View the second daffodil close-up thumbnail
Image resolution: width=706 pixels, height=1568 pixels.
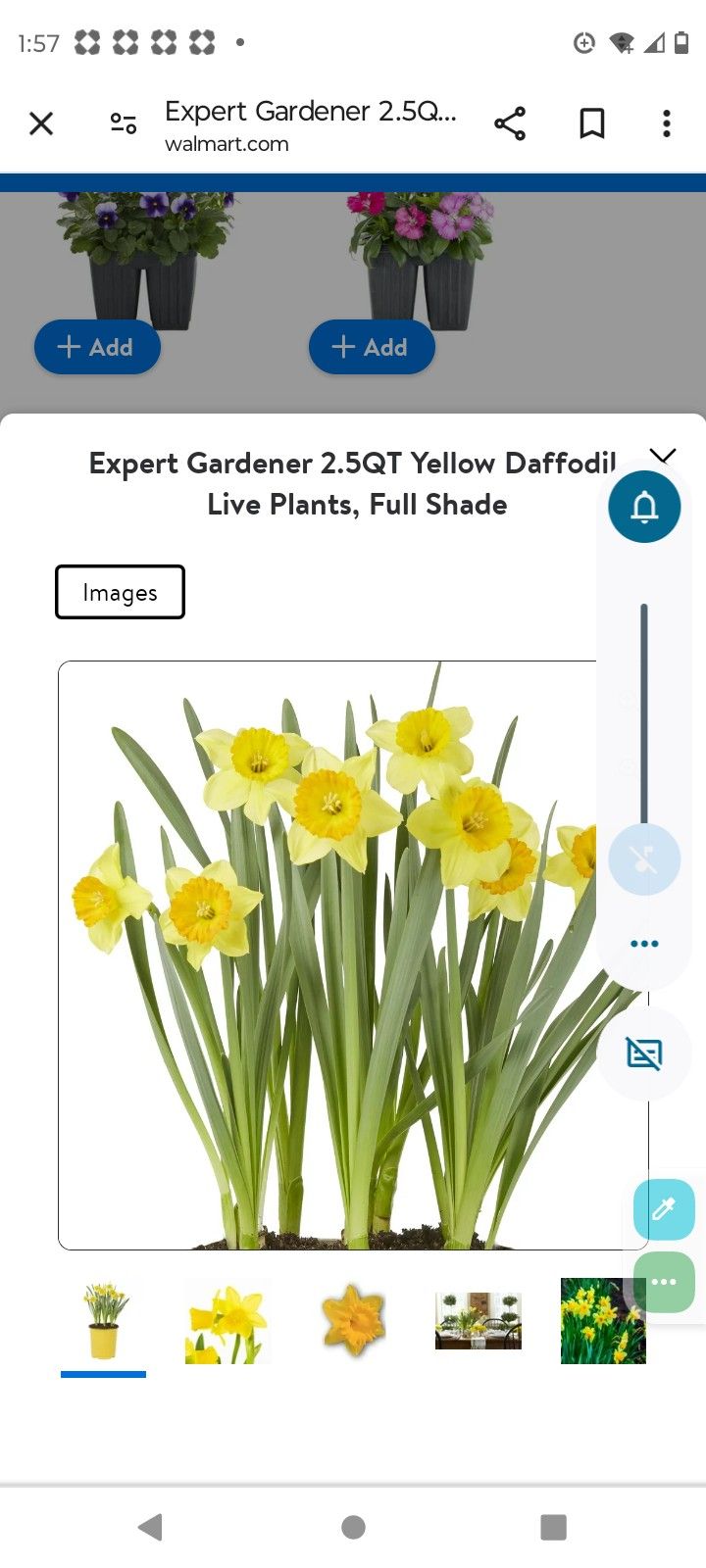pyautogui.click(x=227, y=1322)
